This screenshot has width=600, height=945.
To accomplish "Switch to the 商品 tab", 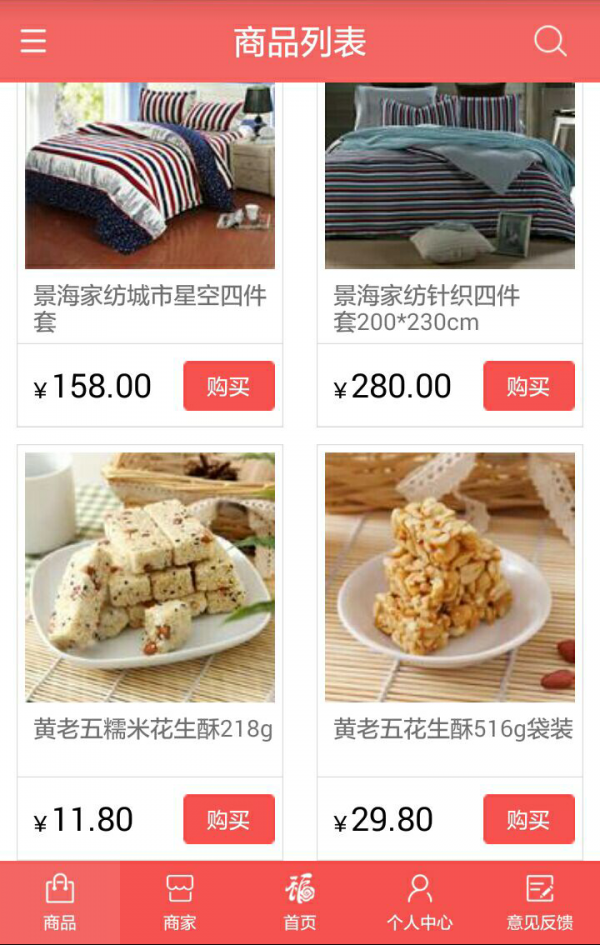I will [x=60, y=902].
